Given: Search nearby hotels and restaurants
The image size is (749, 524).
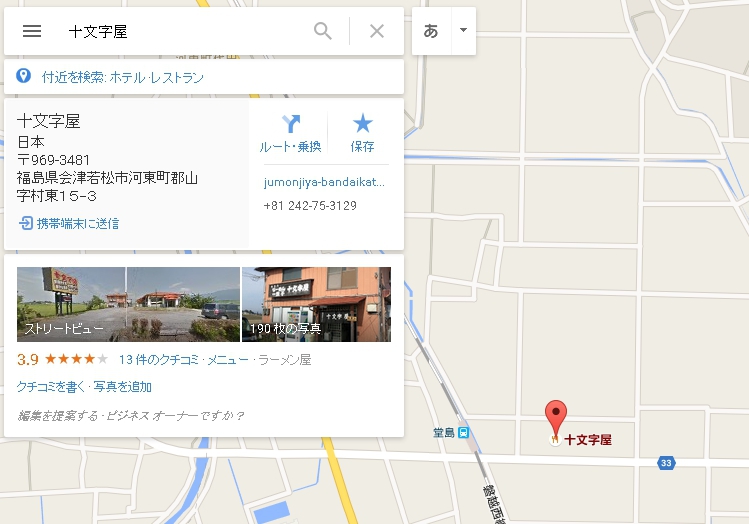Looking at the screenshot, I should [122, 77].
